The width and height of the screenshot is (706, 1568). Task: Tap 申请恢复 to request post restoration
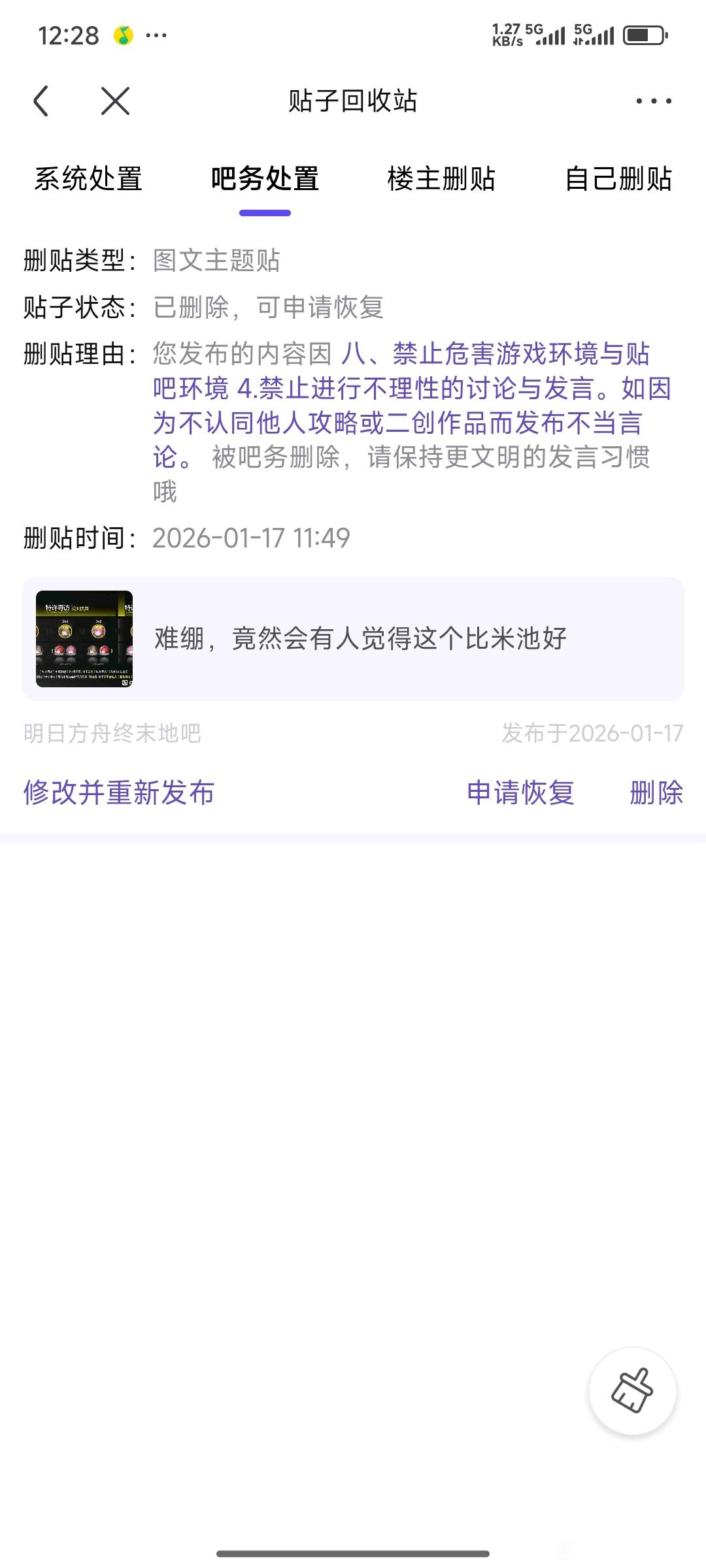(520, 792)
